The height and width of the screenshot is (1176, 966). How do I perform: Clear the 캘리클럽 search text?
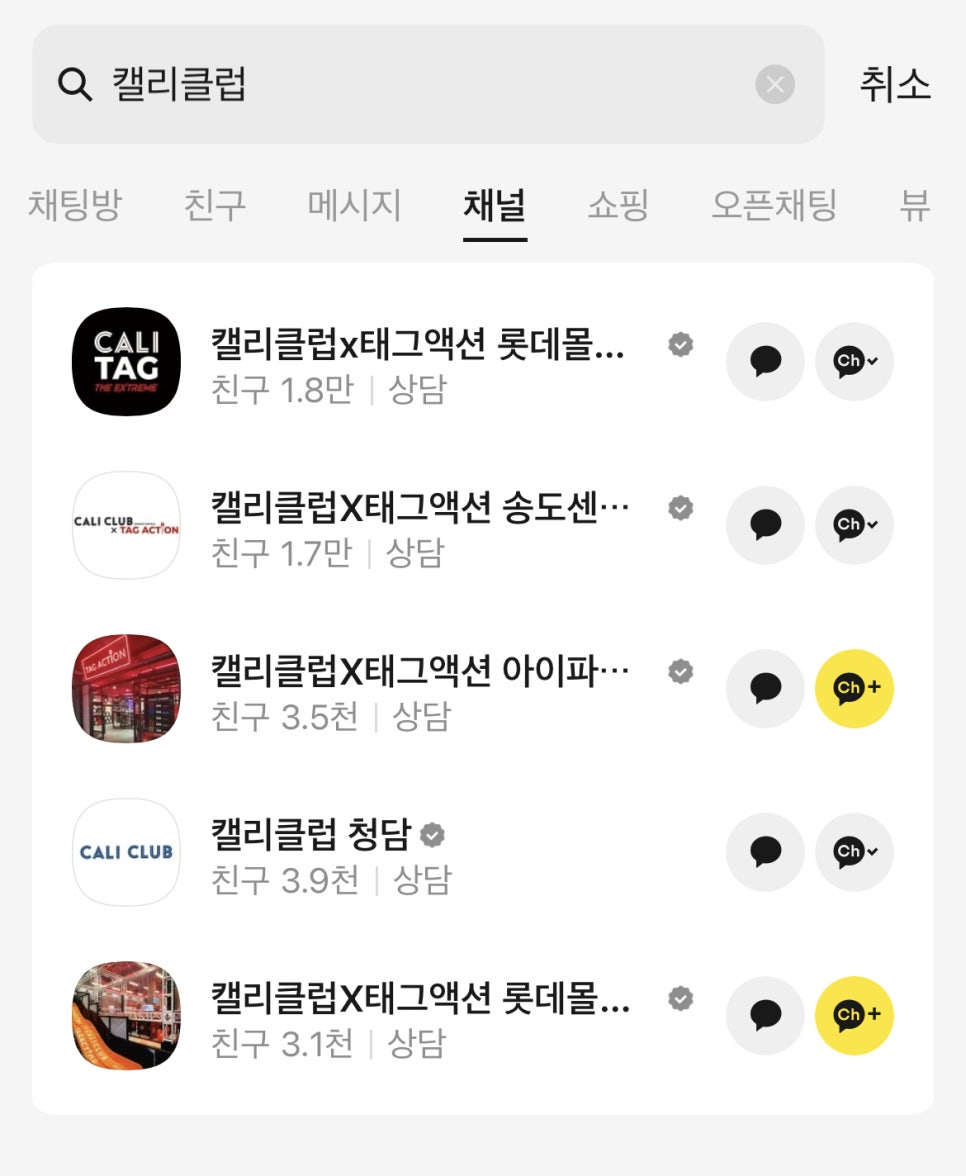click(775, 85)
